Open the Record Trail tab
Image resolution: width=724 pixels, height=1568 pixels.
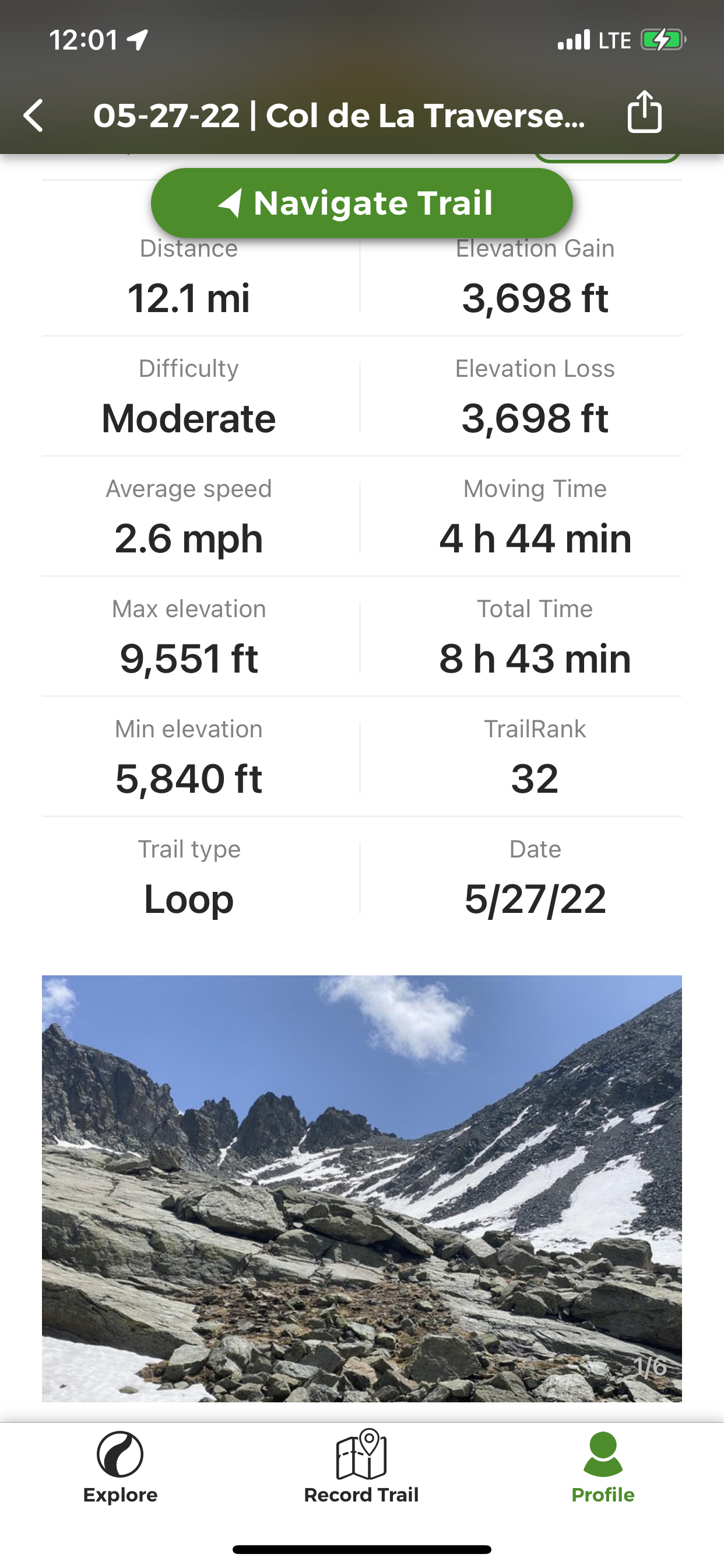pos(361,1467)
